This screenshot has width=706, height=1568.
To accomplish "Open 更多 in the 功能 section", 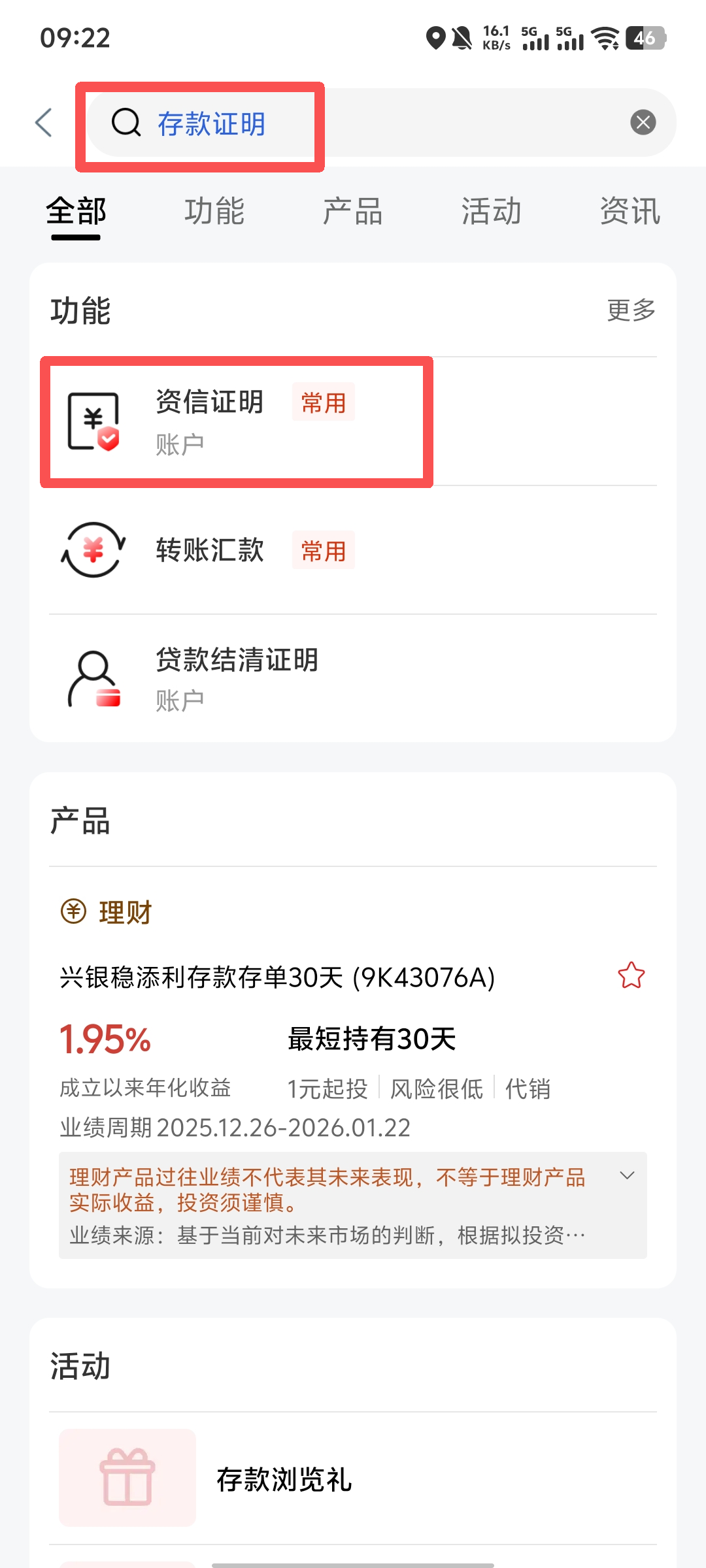I will pos(630,310).
